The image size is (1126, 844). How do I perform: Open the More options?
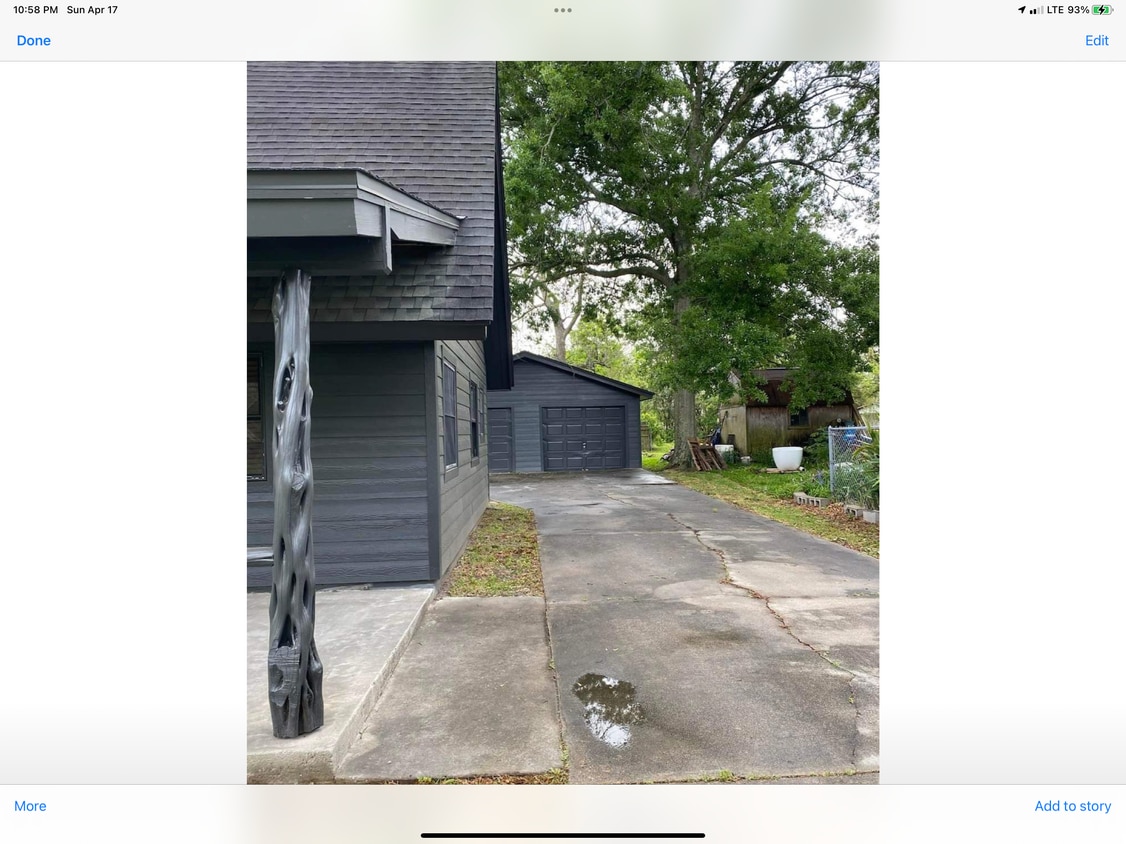coord(30,806)
